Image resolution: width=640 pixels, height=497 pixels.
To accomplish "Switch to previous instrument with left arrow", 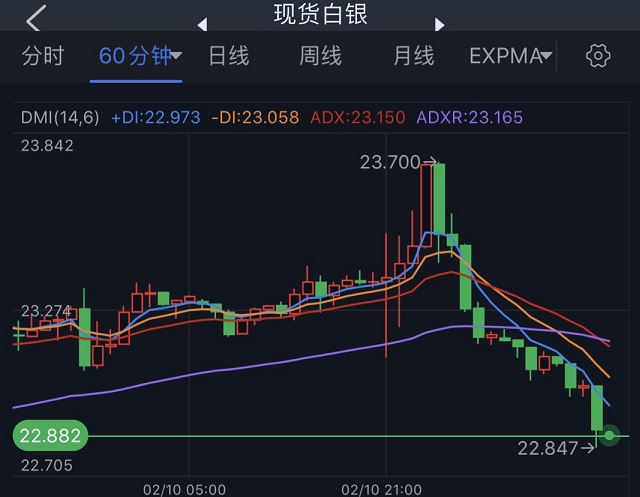I will 203,23.
